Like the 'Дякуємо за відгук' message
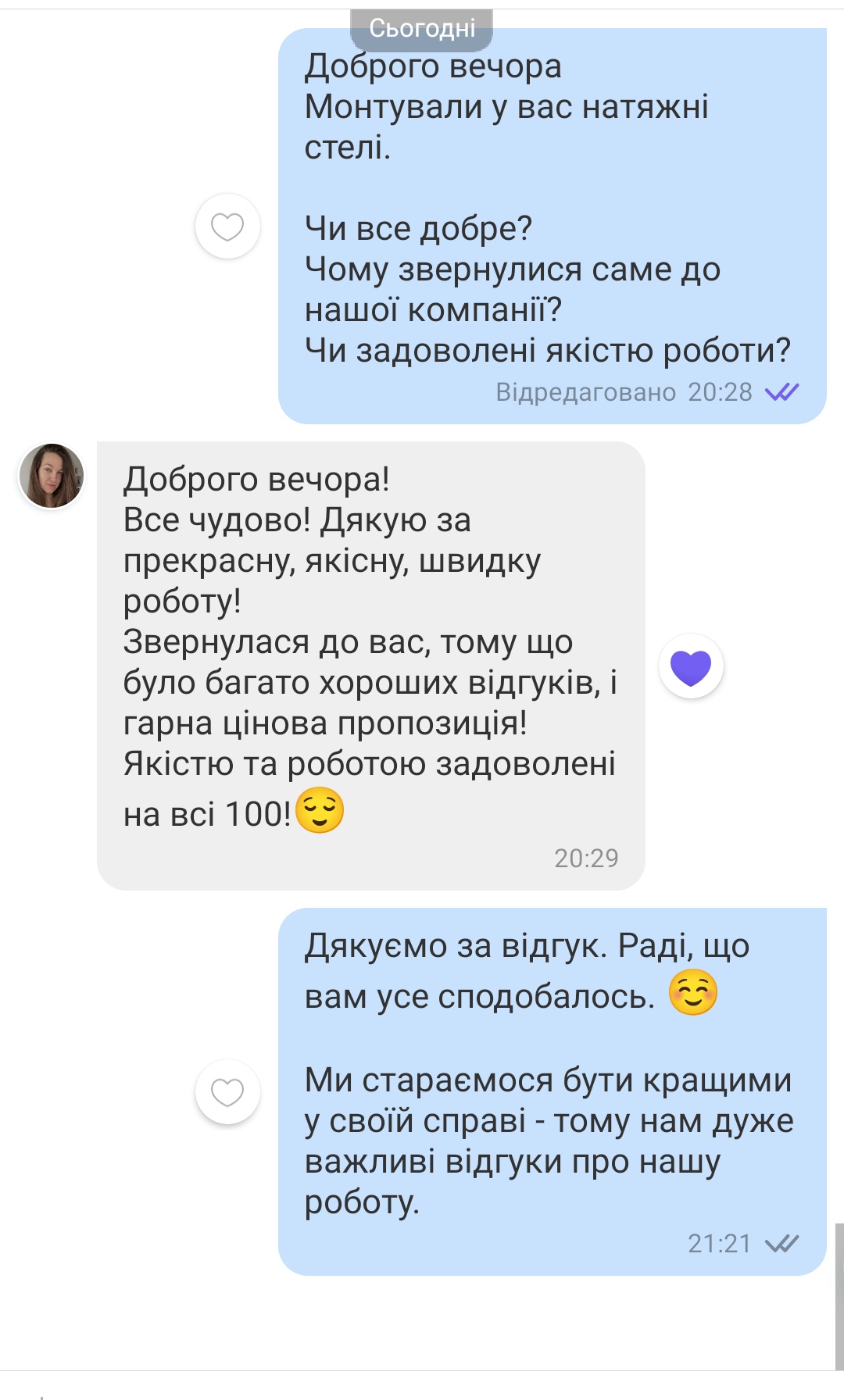Viewport: 844px width, 1400px height. point(227,1092)
